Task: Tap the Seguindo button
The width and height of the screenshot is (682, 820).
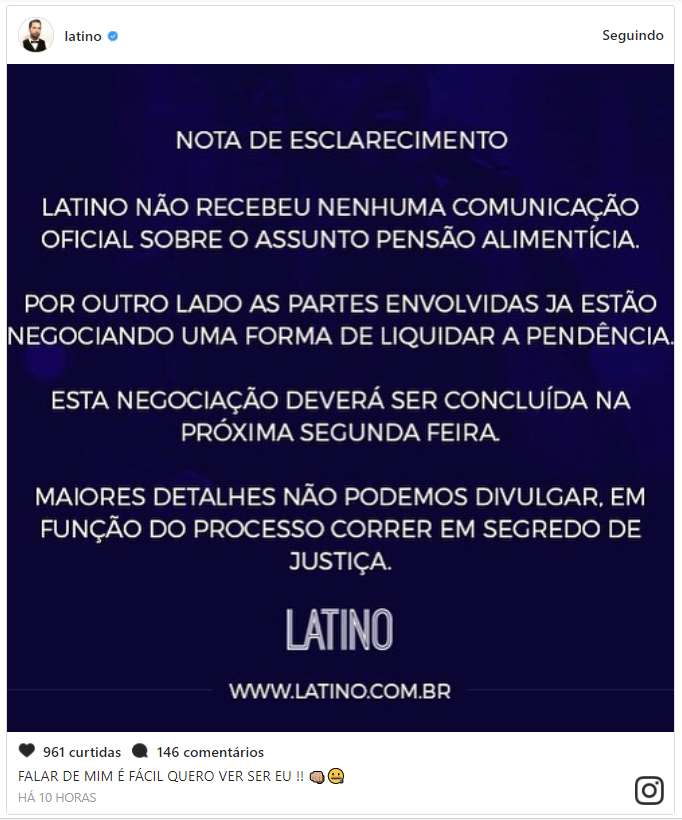Action: tap(632, 35)
